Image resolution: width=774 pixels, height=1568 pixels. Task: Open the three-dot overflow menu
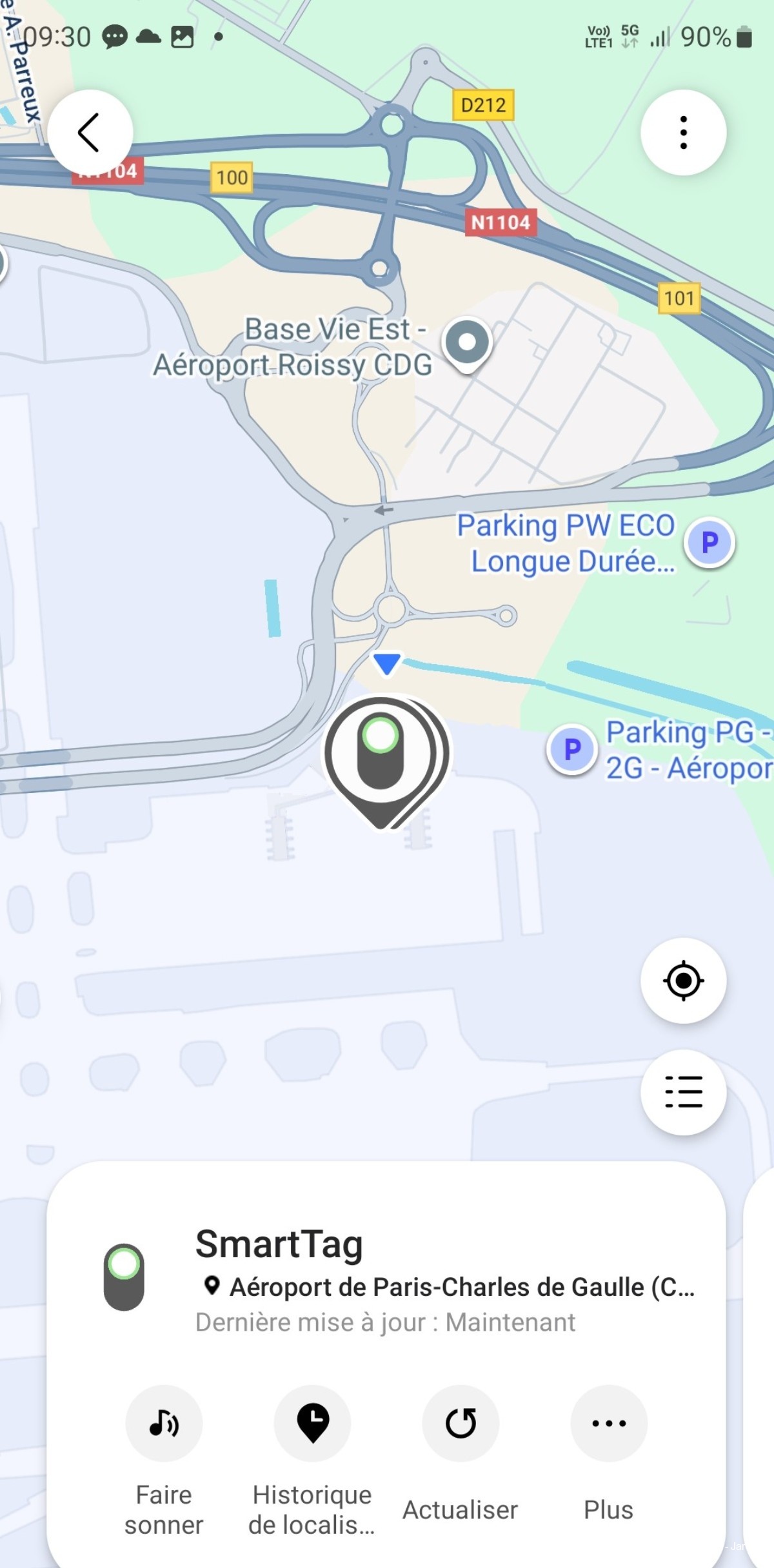(683, 132)
